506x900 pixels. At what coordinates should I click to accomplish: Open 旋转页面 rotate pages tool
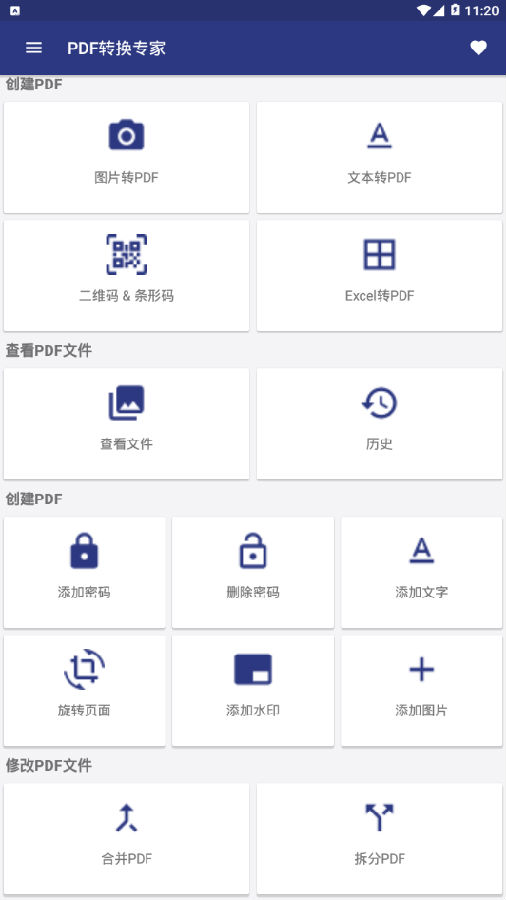[84, 690]
